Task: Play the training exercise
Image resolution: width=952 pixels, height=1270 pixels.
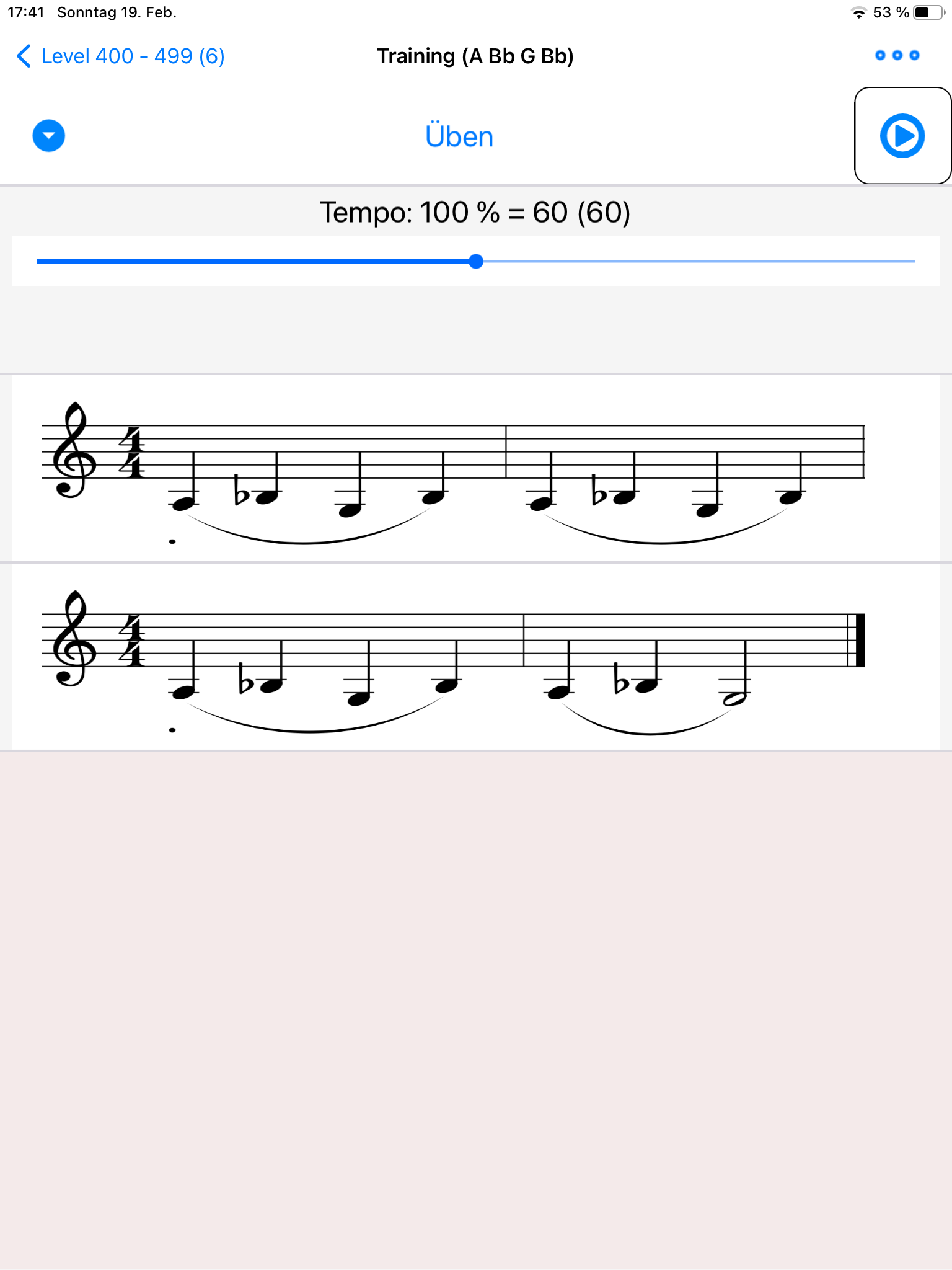Action: (902, 136)
